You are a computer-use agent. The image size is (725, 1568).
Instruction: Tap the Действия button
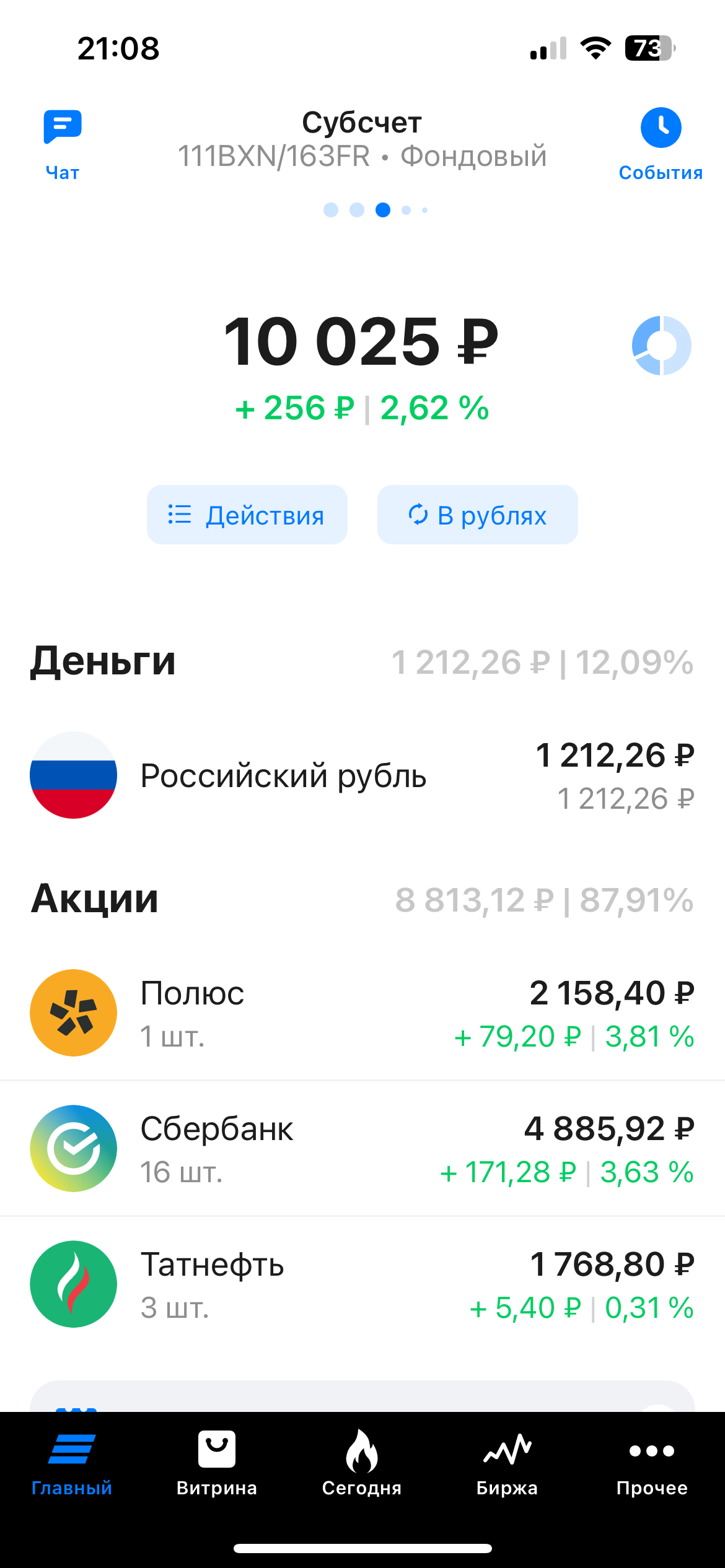pyautogui.click(x=247, y=515)
